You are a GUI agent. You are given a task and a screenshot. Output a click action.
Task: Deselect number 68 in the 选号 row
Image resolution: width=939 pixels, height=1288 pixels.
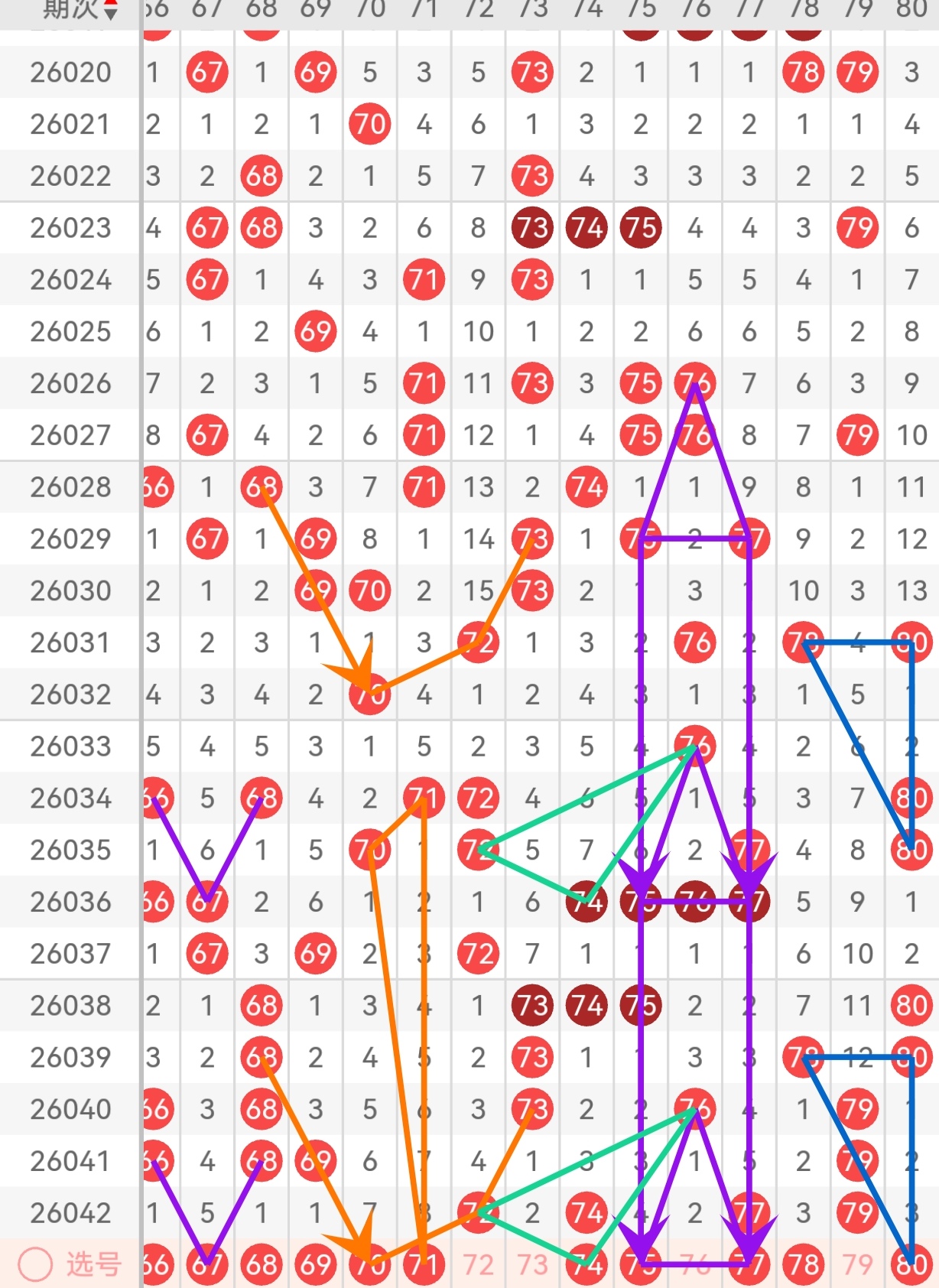[x=262, y=1265]
